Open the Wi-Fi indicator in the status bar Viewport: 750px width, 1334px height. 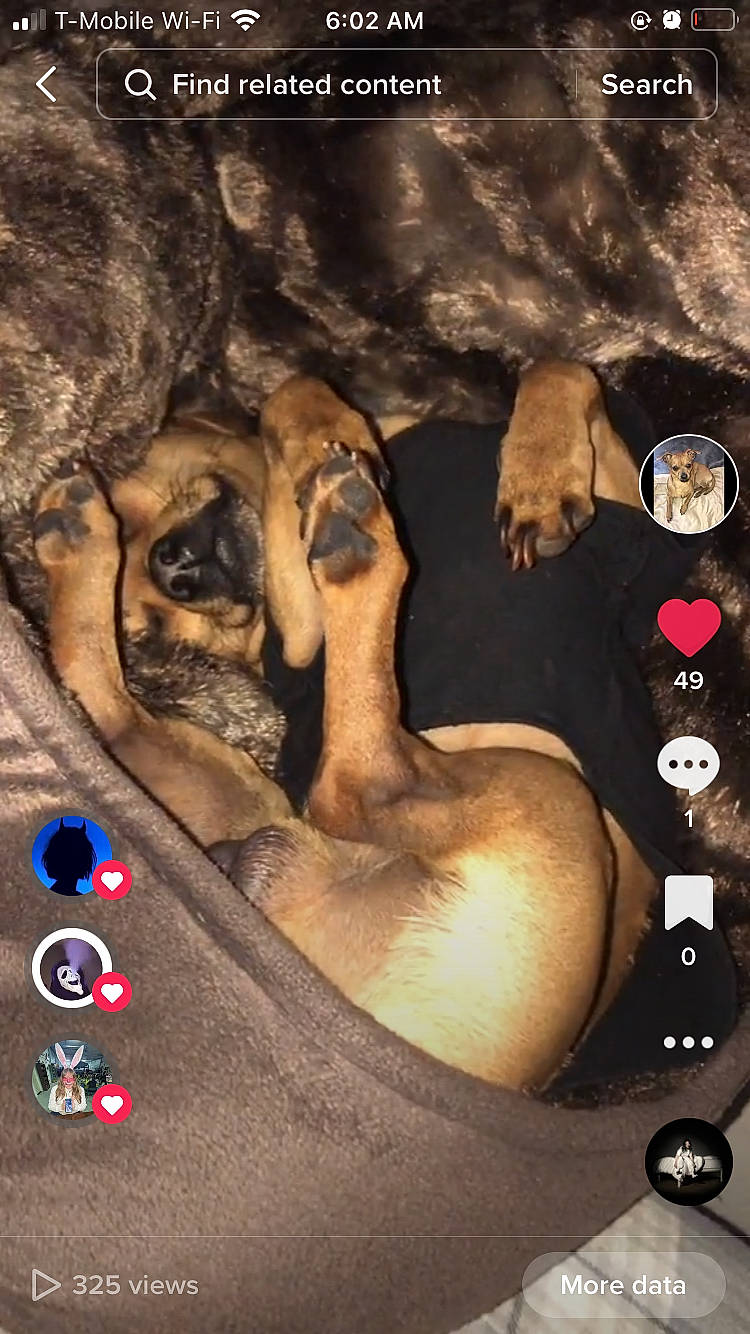[x=246, y=20]
